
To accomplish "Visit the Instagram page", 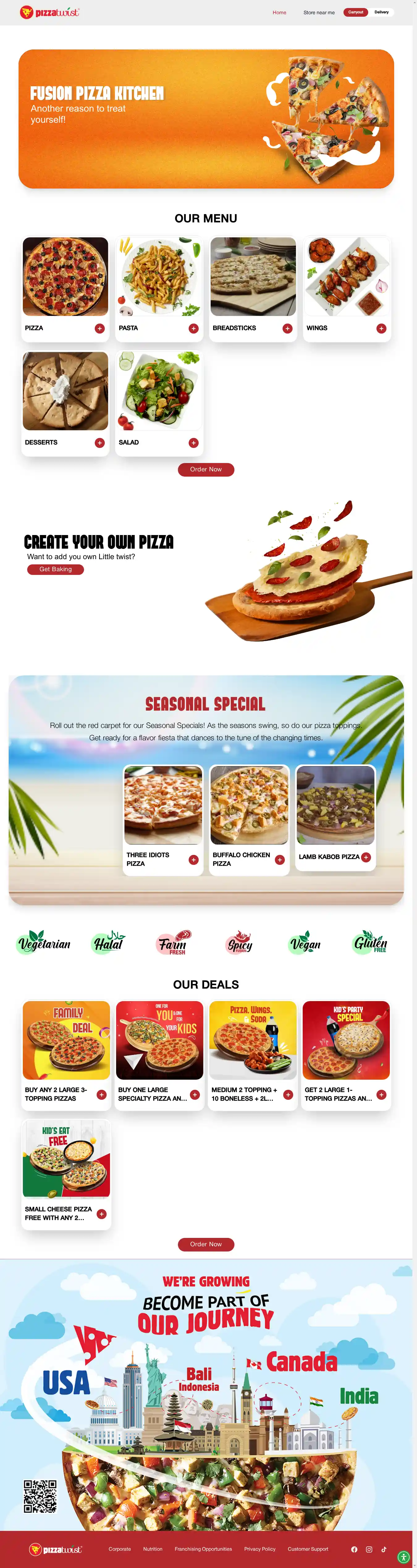I will tap(369, 1549).
